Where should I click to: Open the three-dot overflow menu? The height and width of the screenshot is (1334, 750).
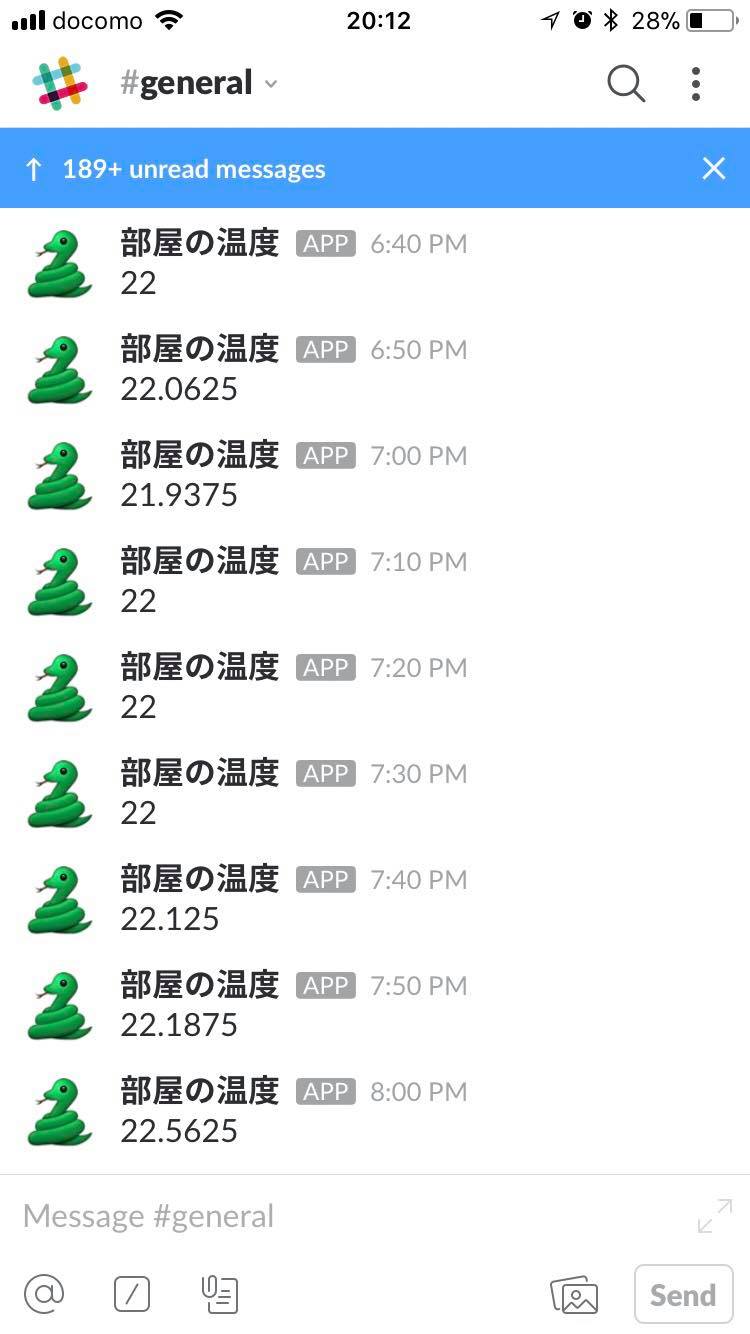click(696, 84)
